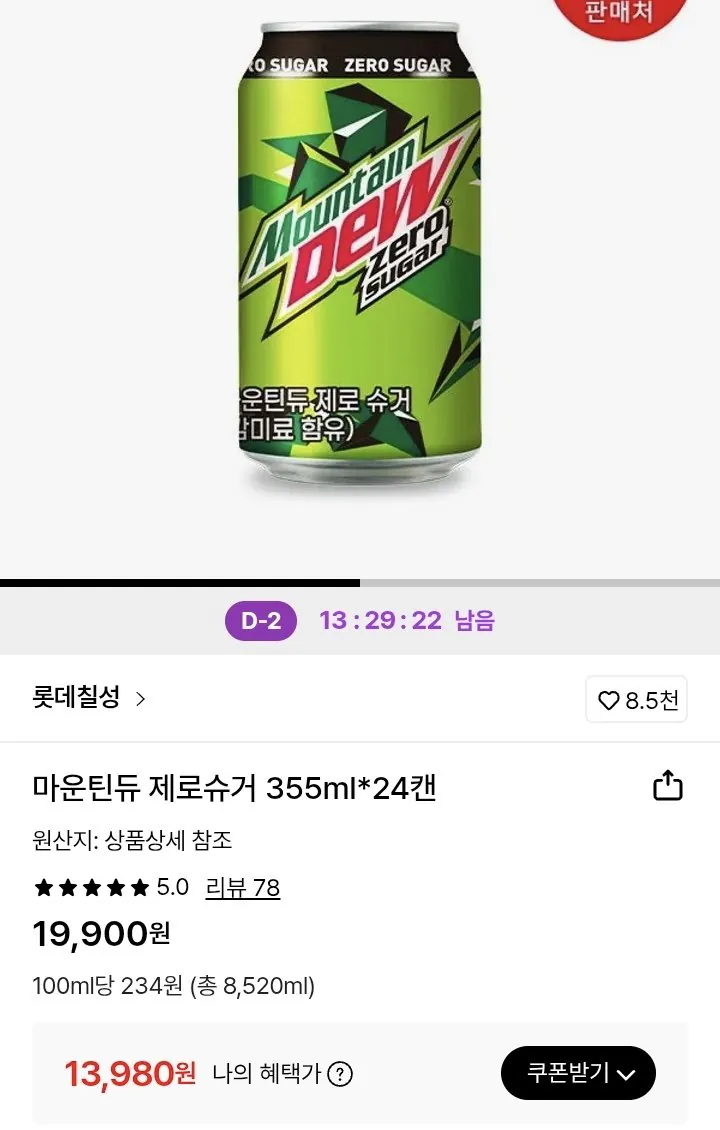Tap the fifth star of the 5.0 rating
The height and width of the screenshot is (1130, 720).
[136, 887]
